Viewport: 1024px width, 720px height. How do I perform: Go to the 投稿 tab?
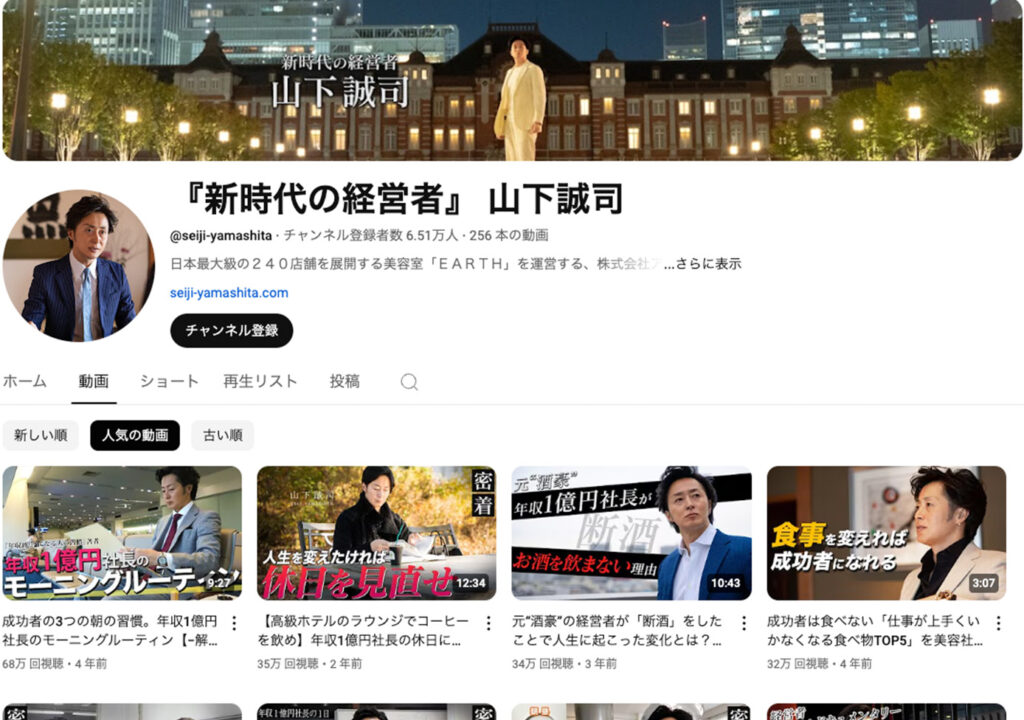click(x=345, y=381)
